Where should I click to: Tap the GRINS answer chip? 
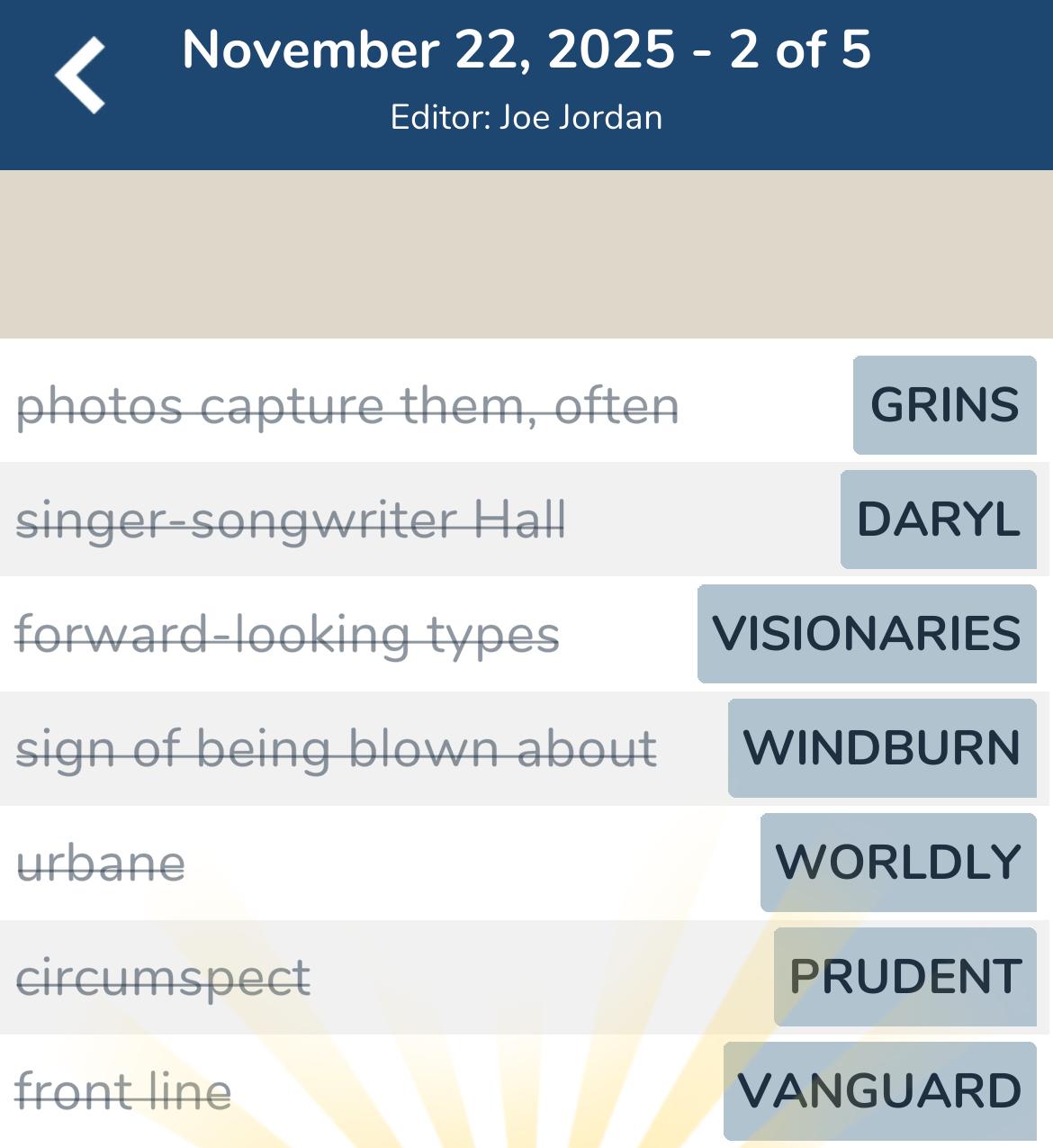tap(943, 406)
